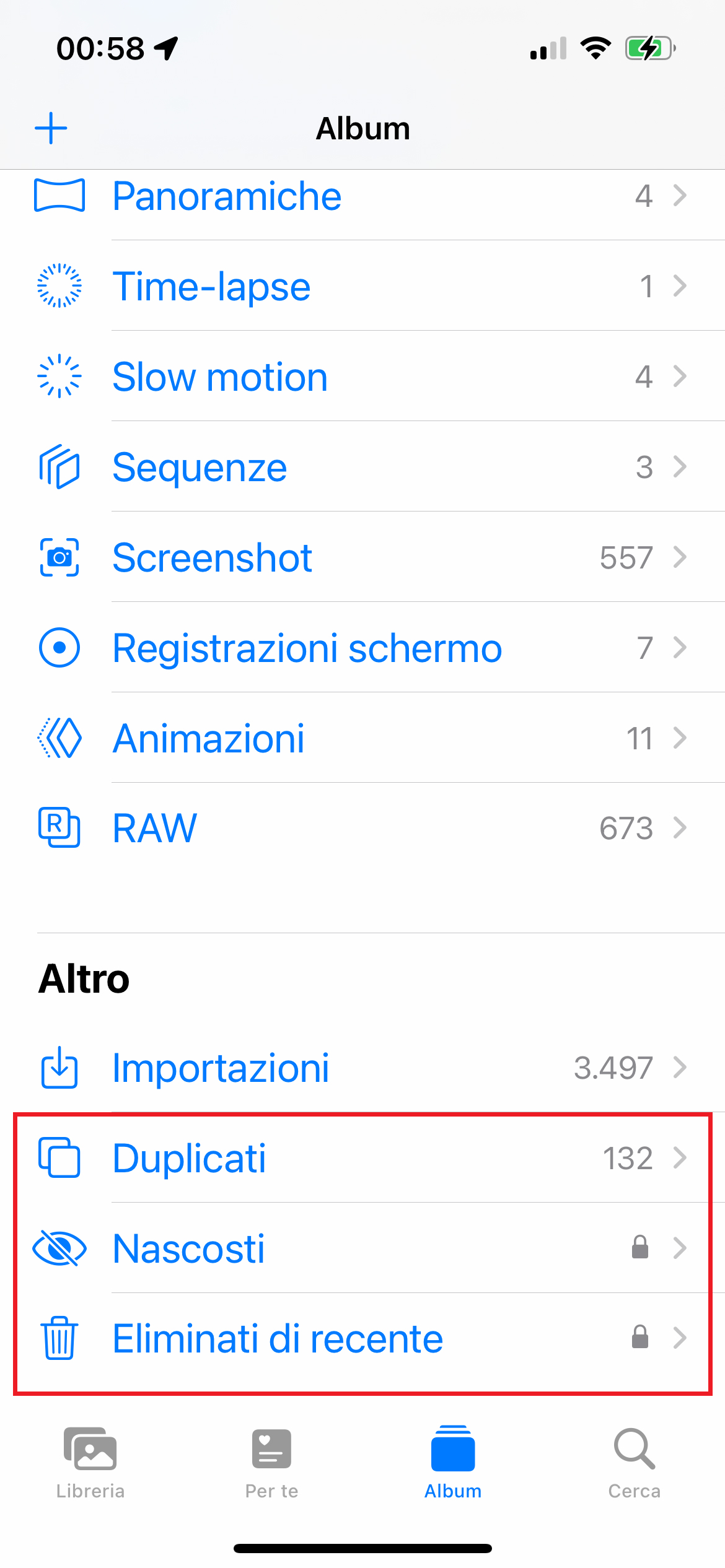Open Registrazioni schermo
Screen dimensions: 725x1568
(x=362, y=648)
